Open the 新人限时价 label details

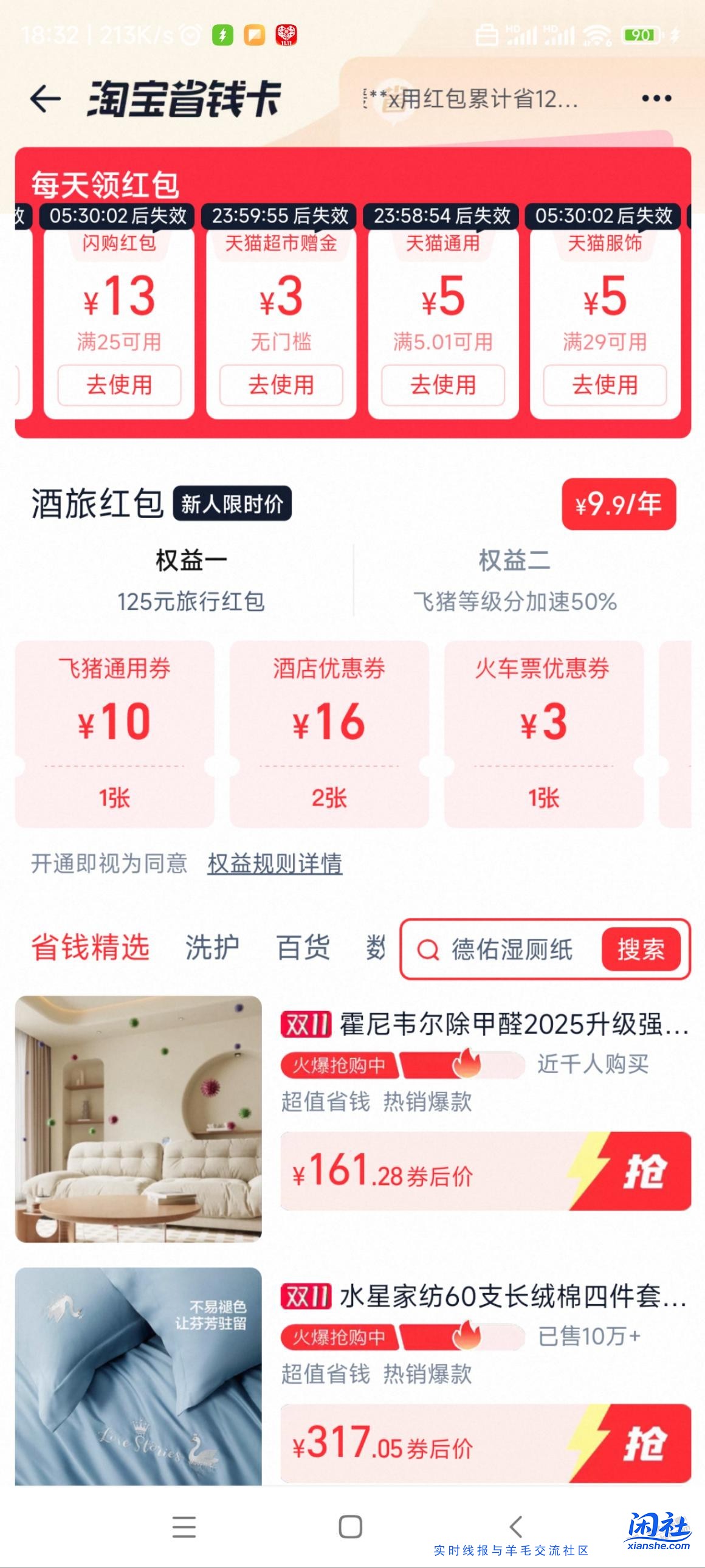(231, 505)
